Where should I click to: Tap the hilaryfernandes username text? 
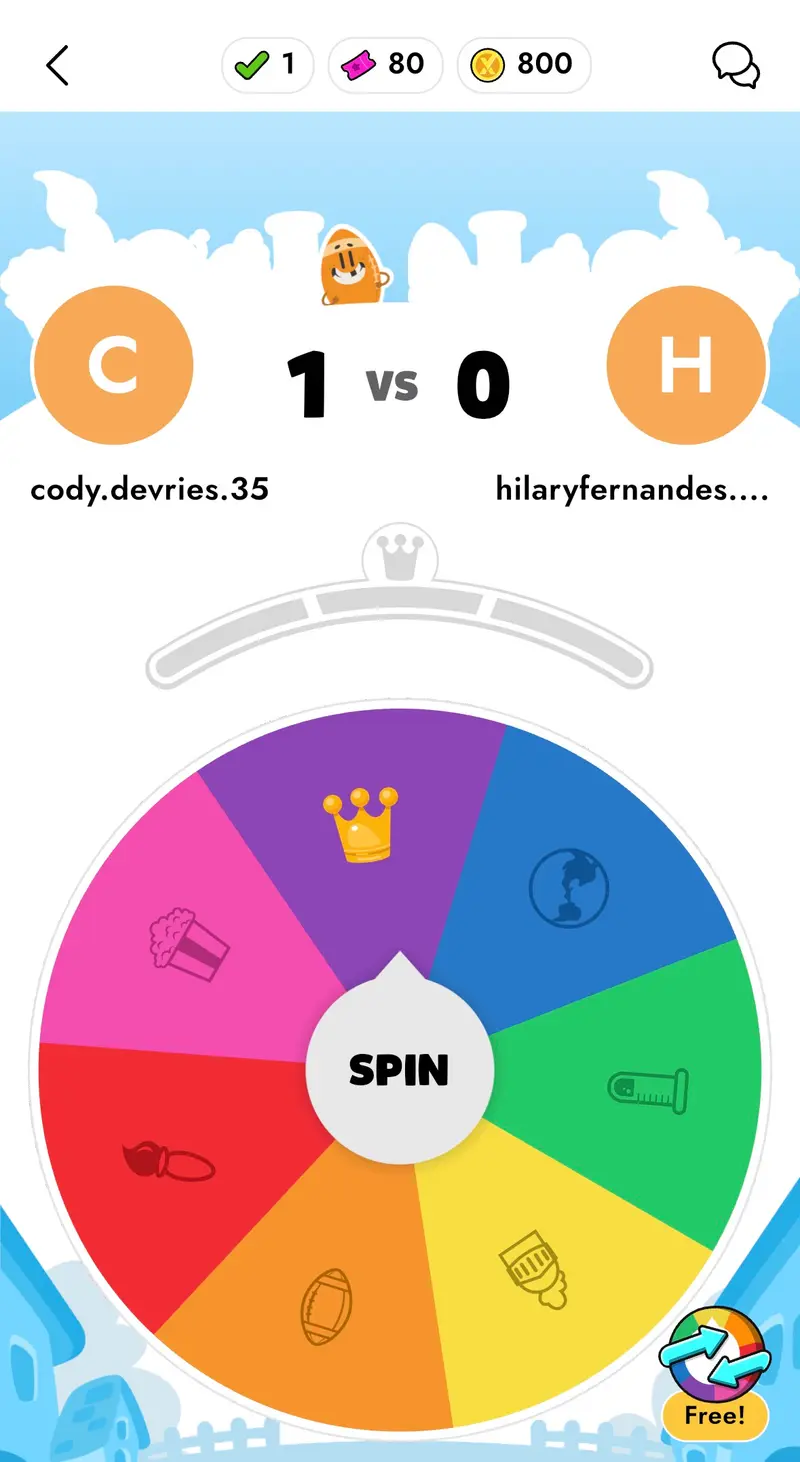point(631,489)
